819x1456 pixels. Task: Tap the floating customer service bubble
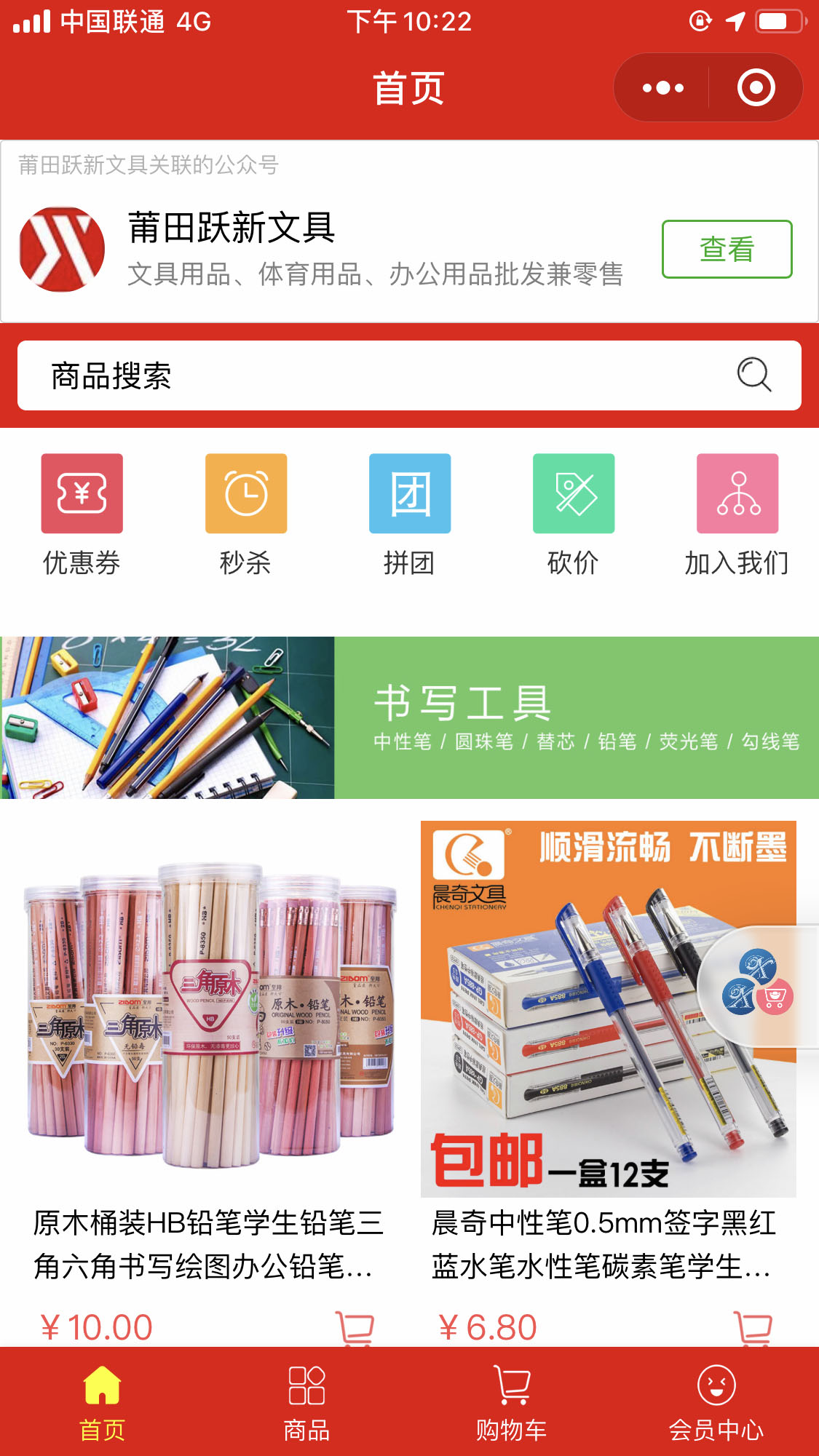coord(757,987)
